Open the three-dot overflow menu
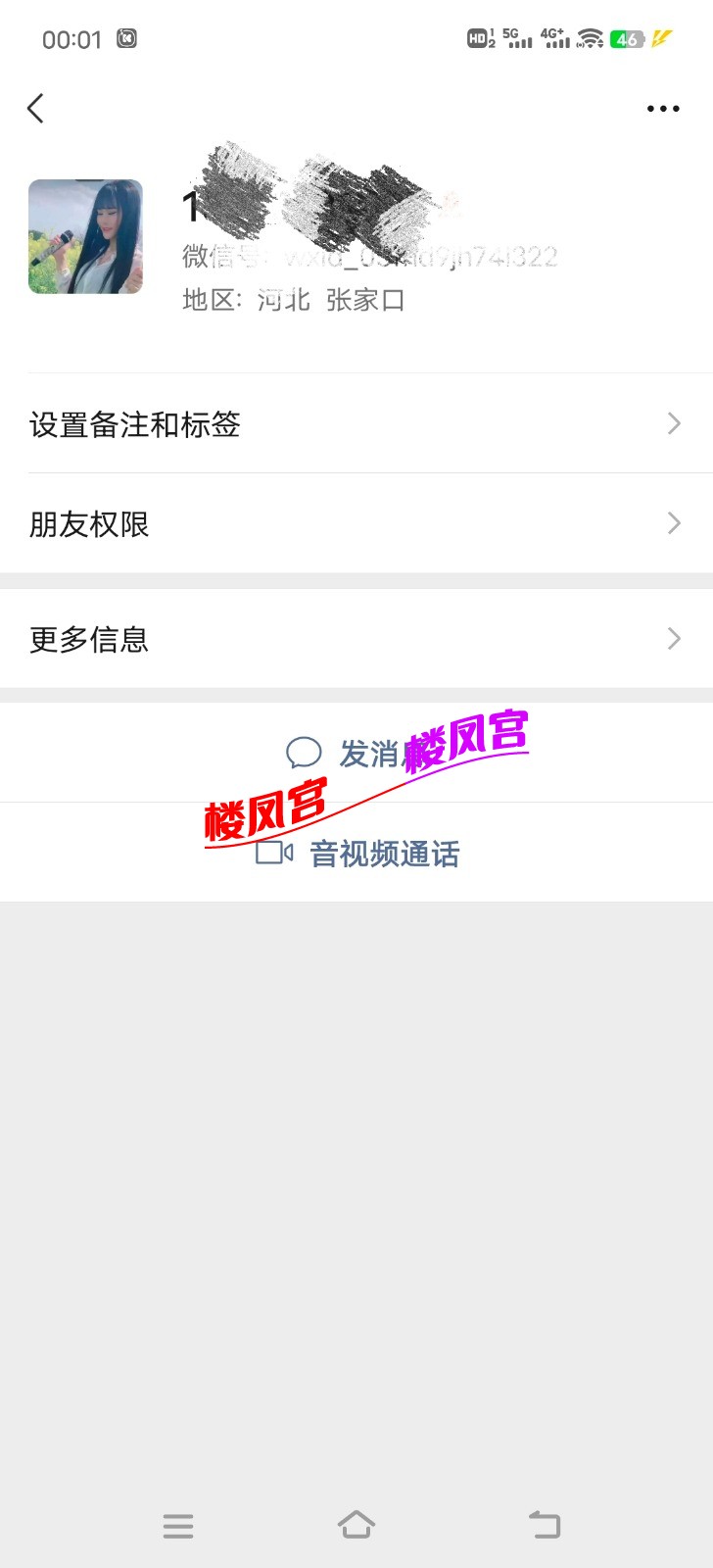This screenshot has height=1568, width=713. coord(663,109)
